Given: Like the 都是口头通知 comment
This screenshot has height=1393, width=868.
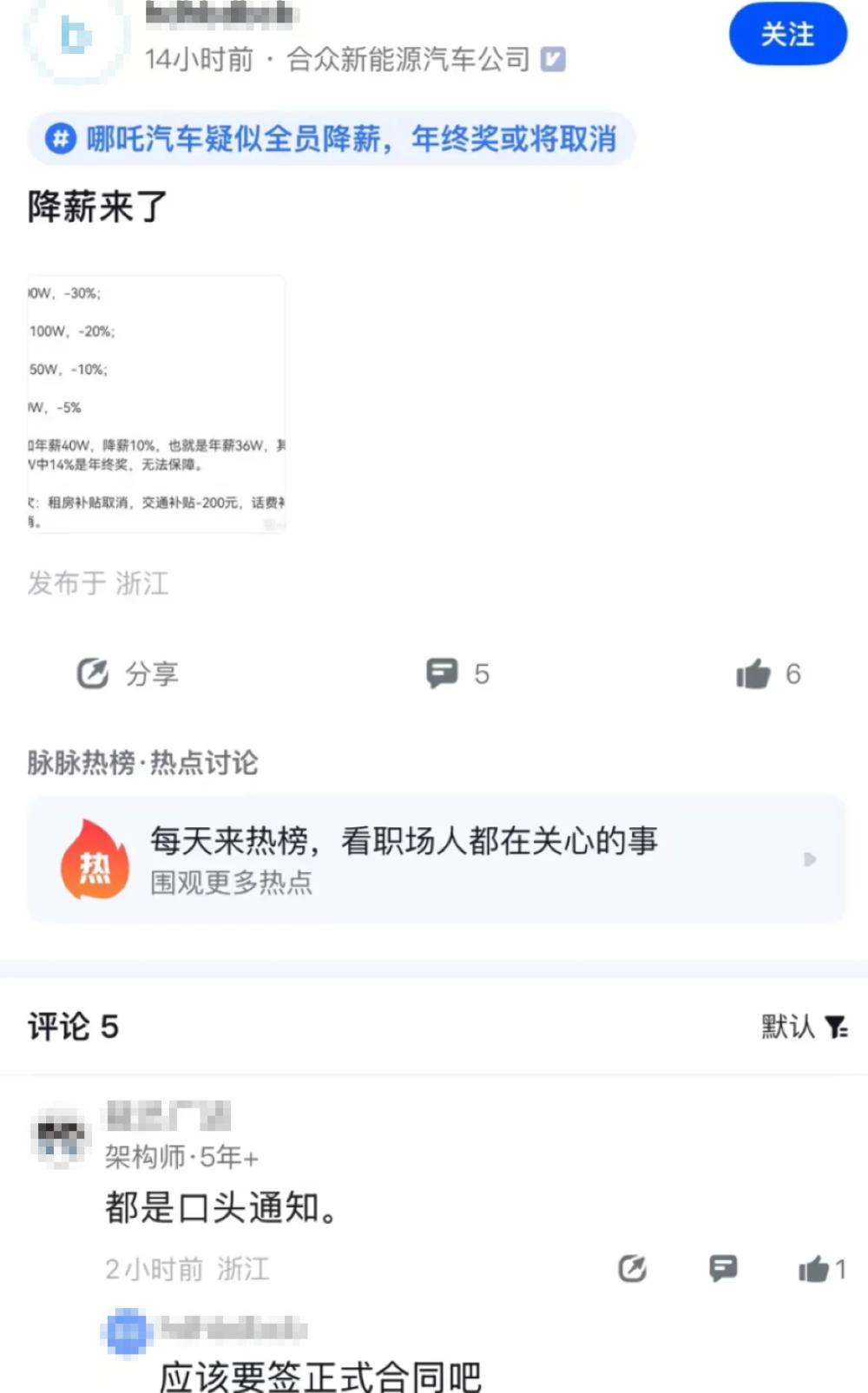Looking at the screenshot, I should click(820, 1269).
